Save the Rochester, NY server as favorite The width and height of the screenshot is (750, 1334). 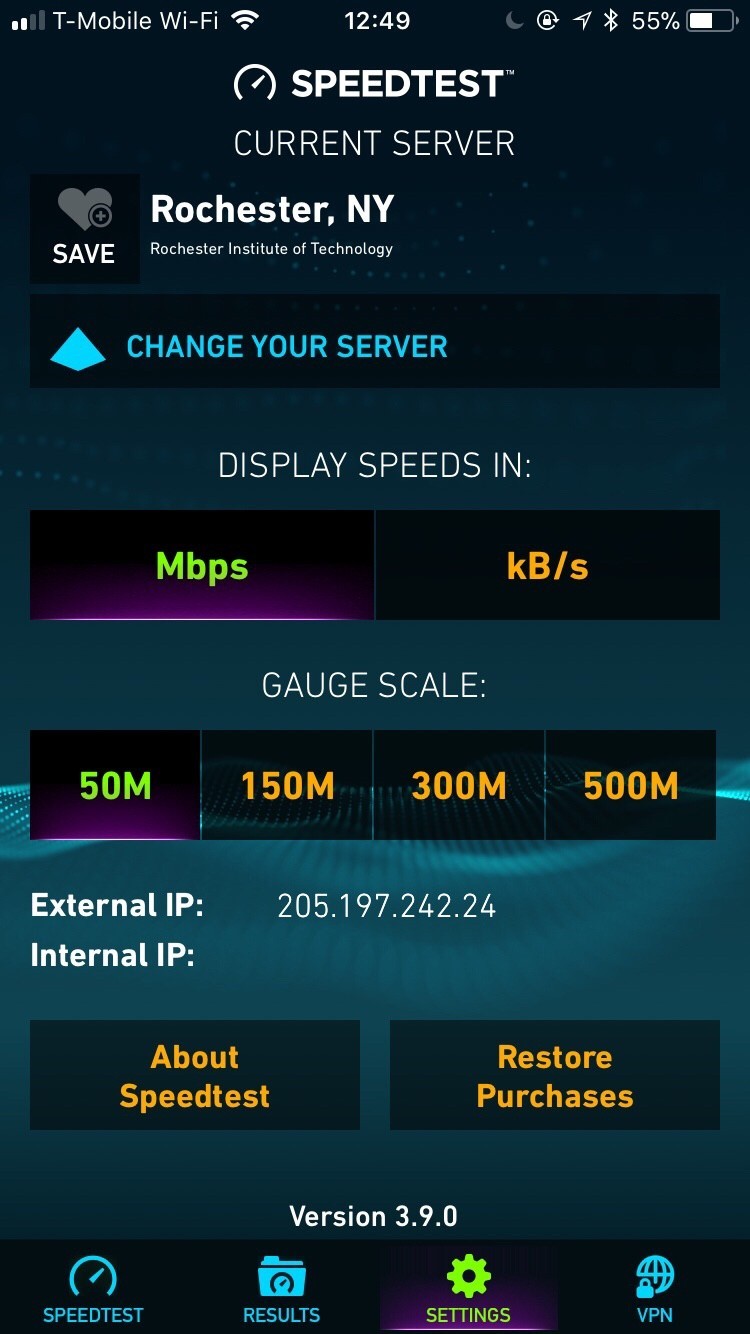85,229
